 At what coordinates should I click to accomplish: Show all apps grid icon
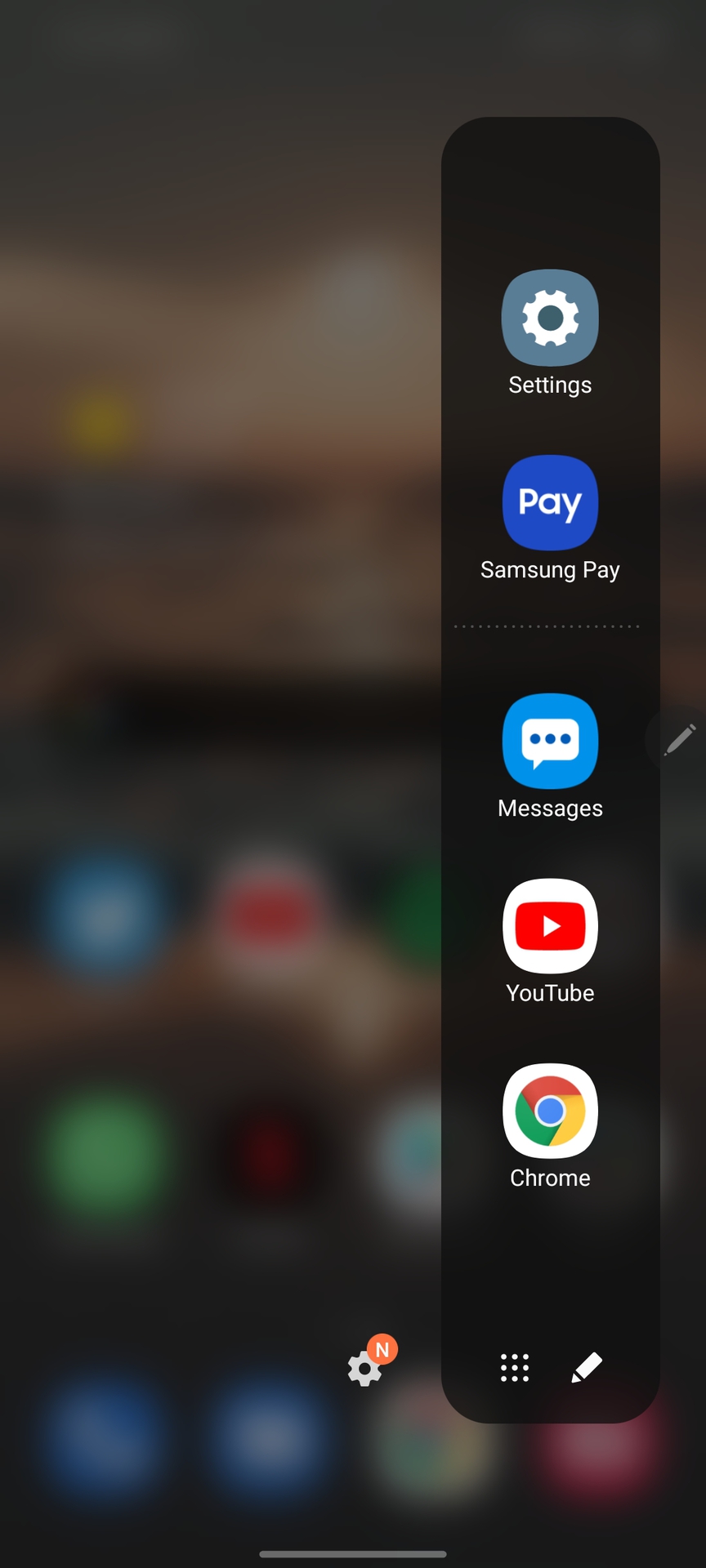coord(515,1367)
